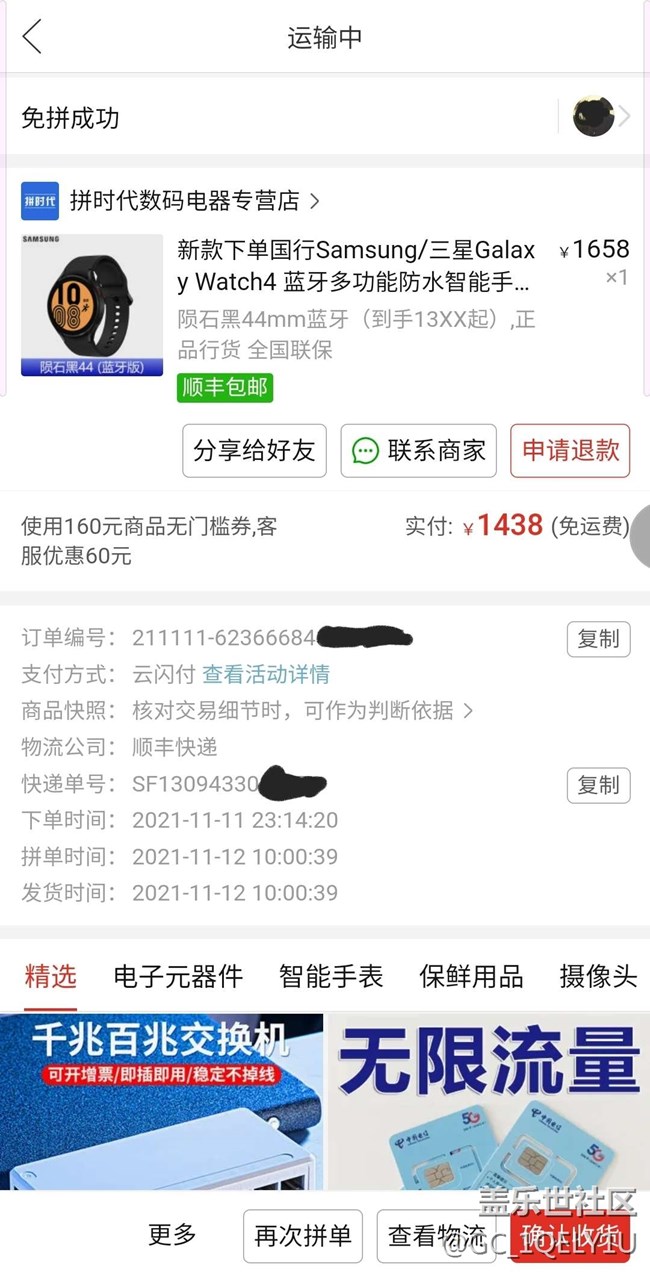The image size is (650, 1278).
Task: Copy the order number (订单编号)
Action: [x=598, y=639]
